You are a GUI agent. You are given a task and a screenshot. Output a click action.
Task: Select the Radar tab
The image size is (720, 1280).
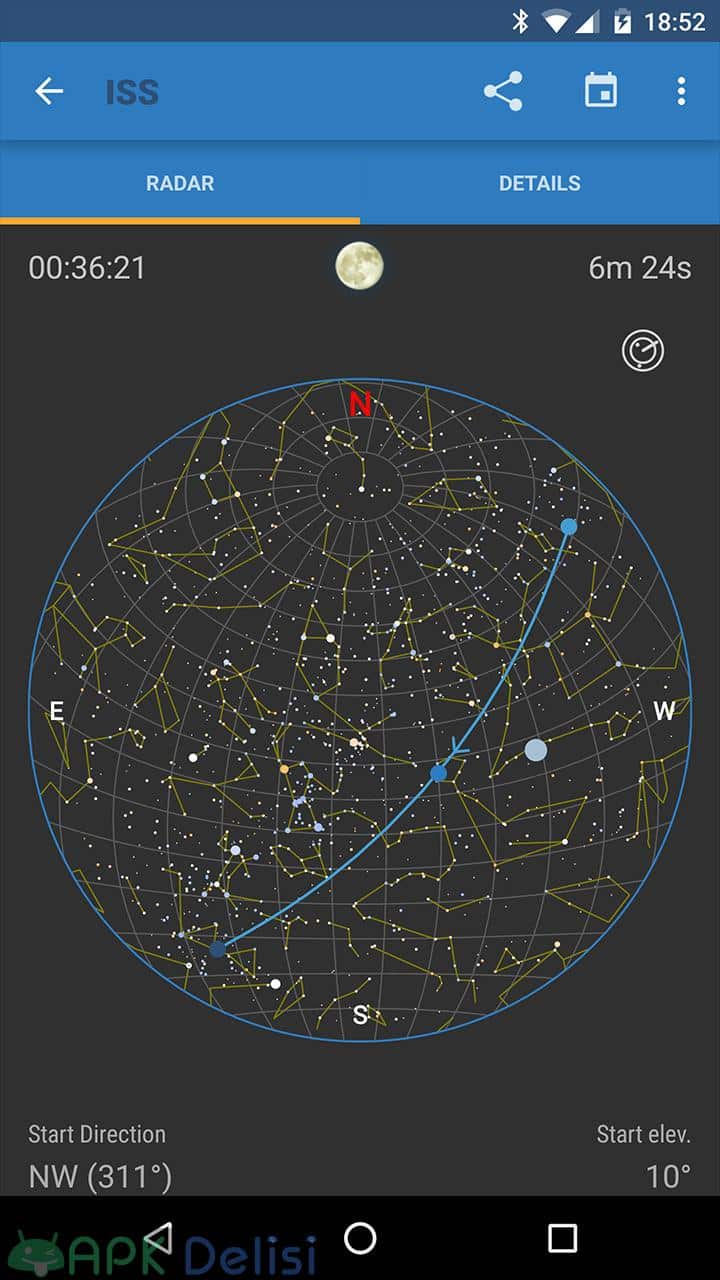point(180,183)
